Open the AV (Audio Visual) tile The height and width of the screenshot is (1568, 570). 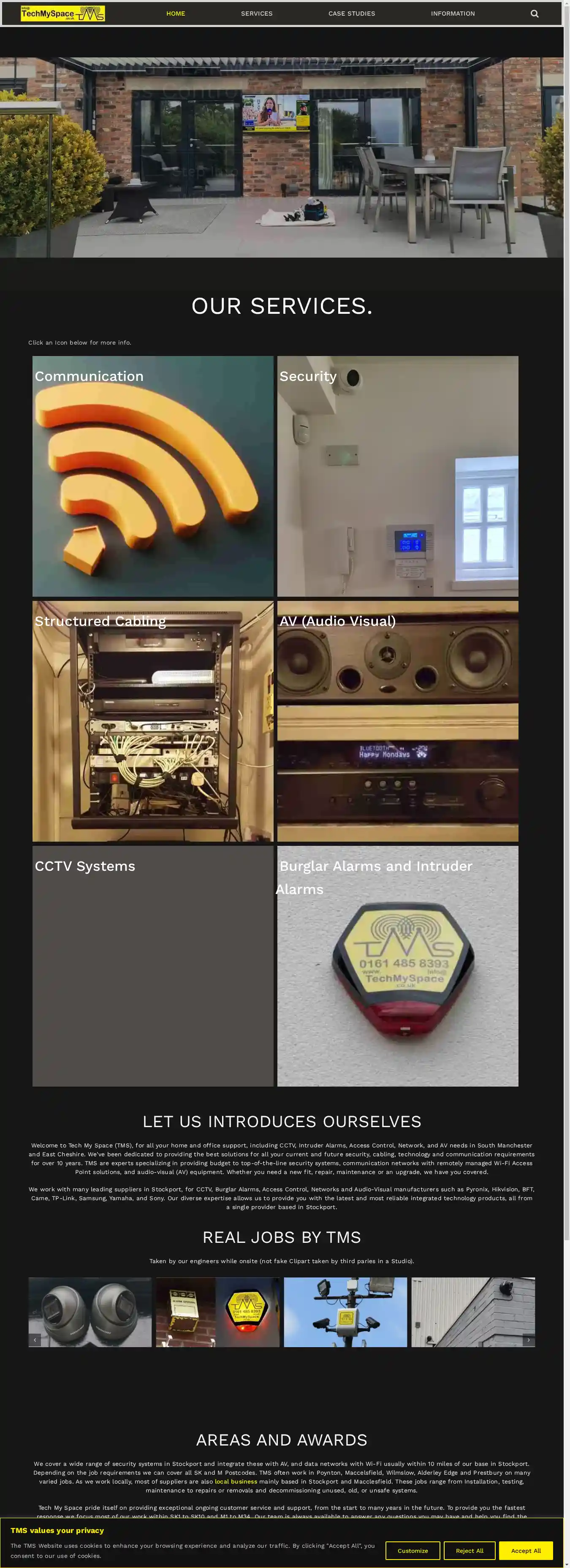(x=398, y=721)
